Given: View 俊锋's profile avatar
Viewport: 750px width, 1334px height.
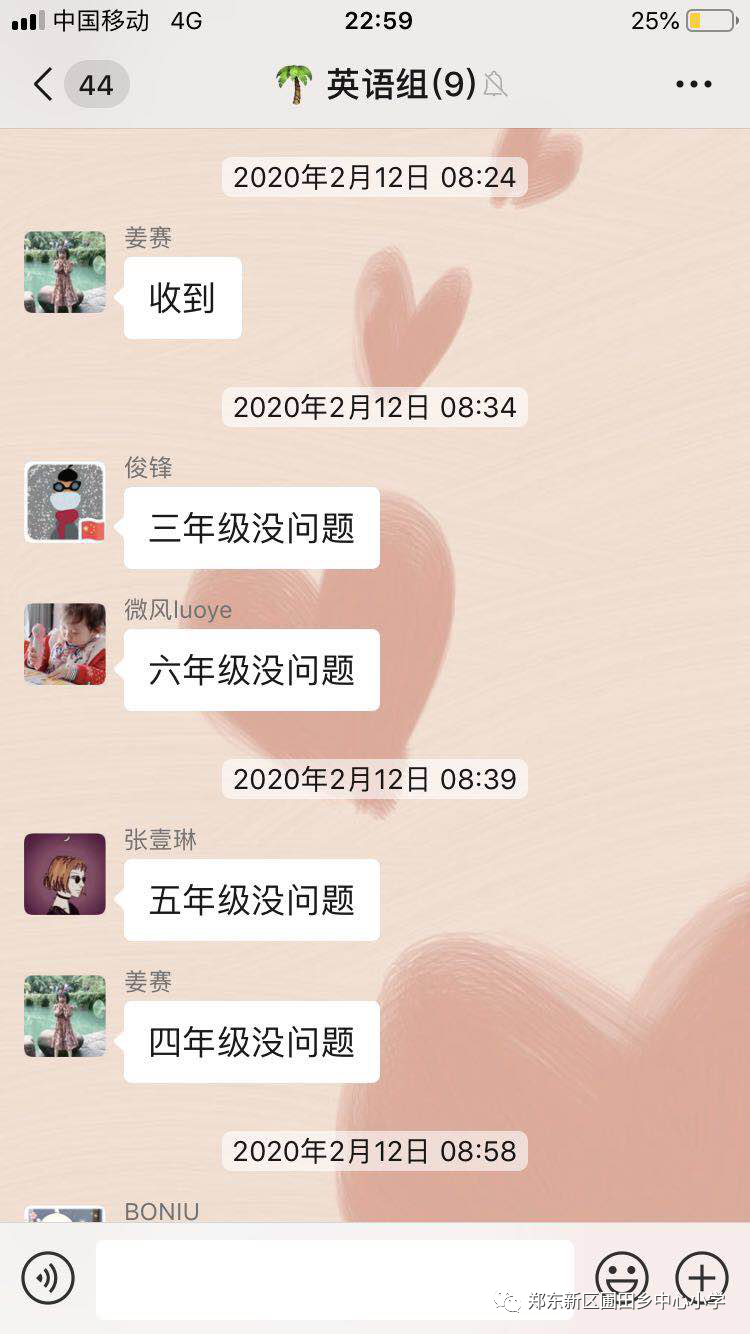Looking at the screenshot, I should coord(65,502).
